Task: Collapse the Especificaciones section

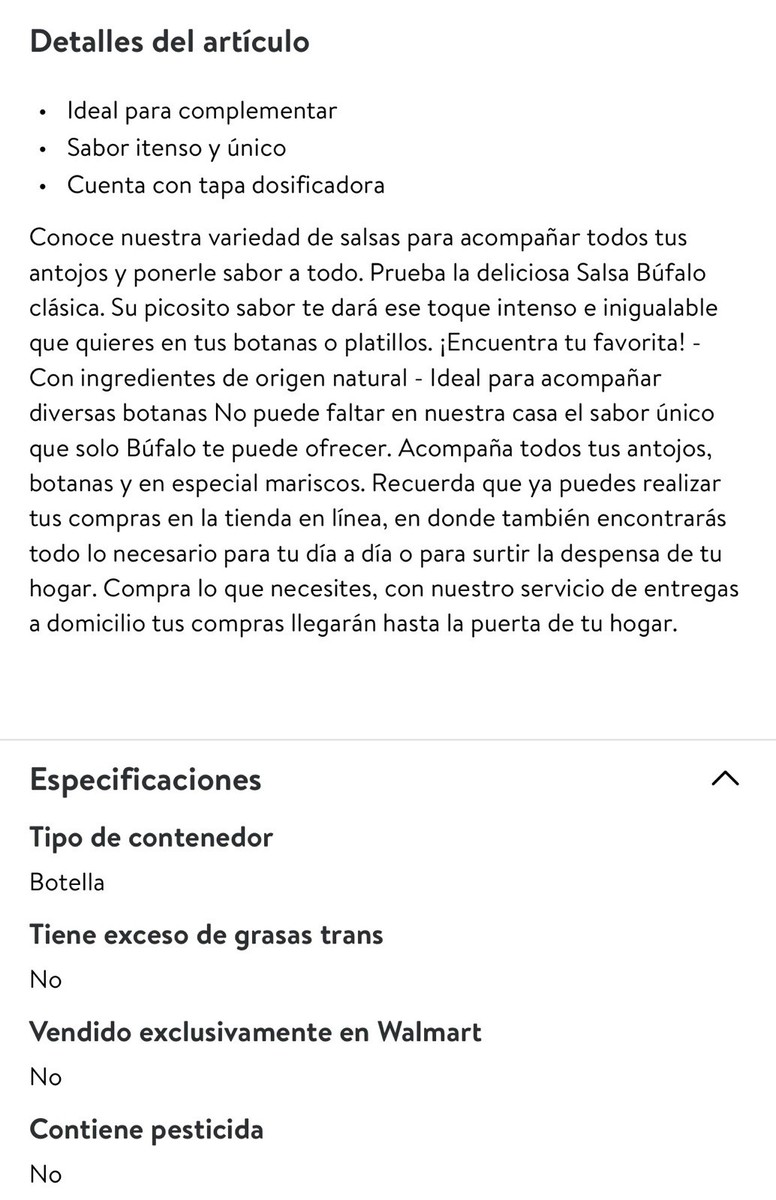Action: pyautogui.click(x=725, y=779)
